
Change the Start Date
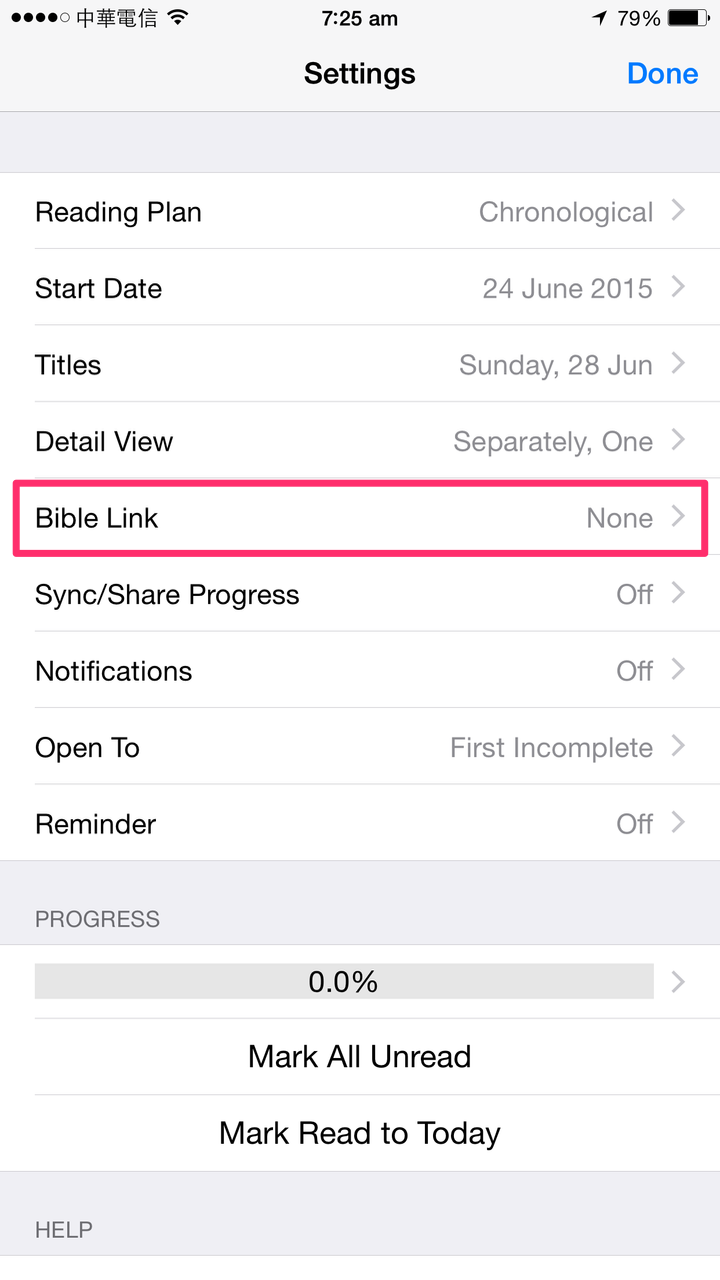pyautogui.click(x=360, y=289)
